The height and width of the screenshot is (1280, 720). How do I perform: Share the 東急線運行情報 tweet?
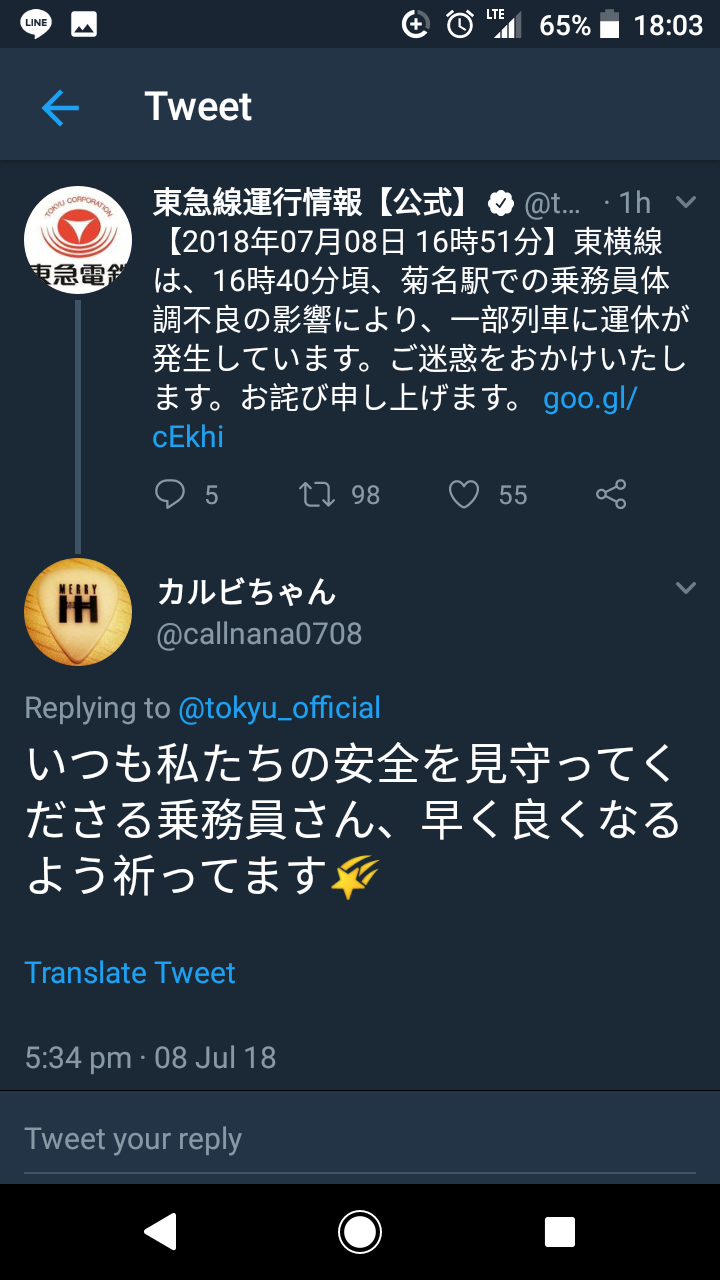click(610, 494)
